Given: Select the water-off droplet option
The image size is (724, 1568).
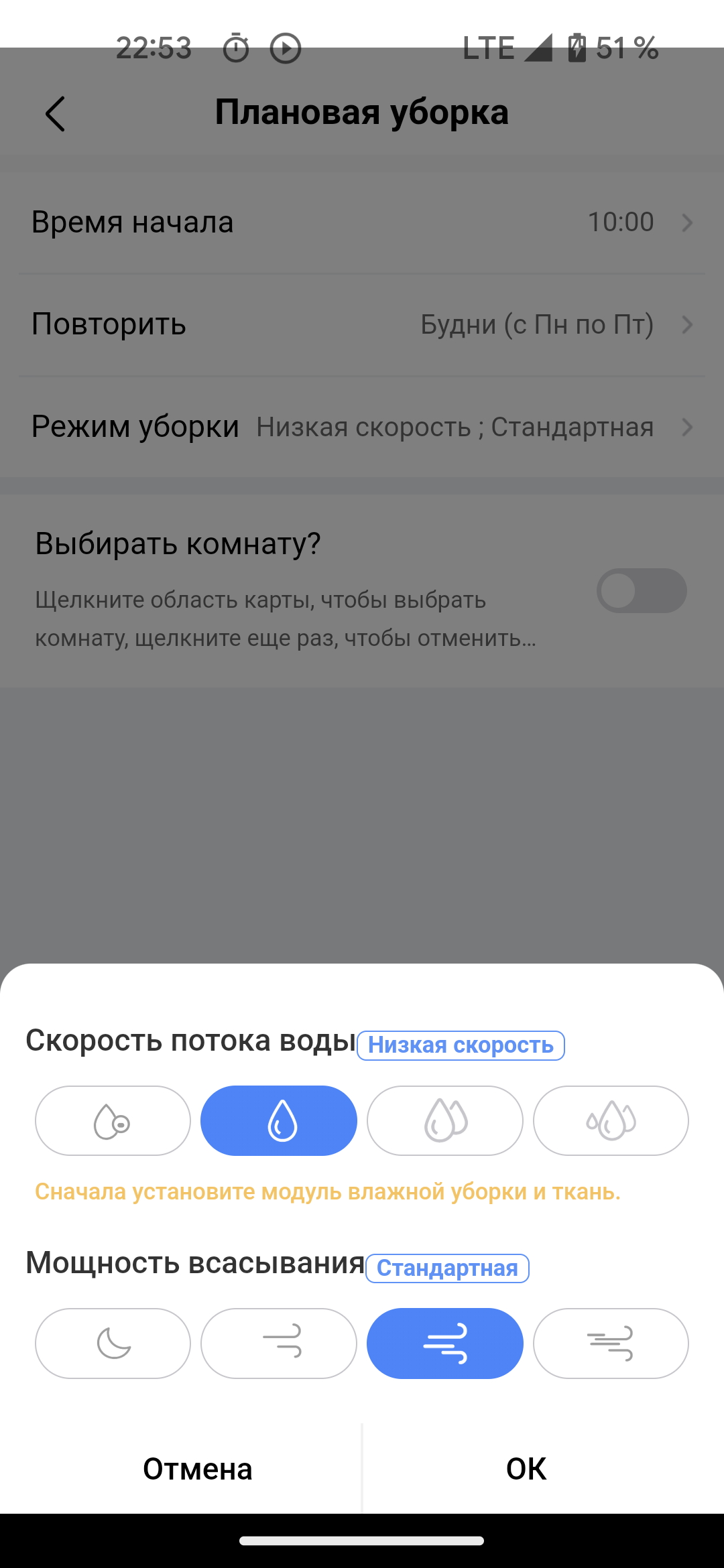Looking at the screenshot, I should click(113, 1120).
